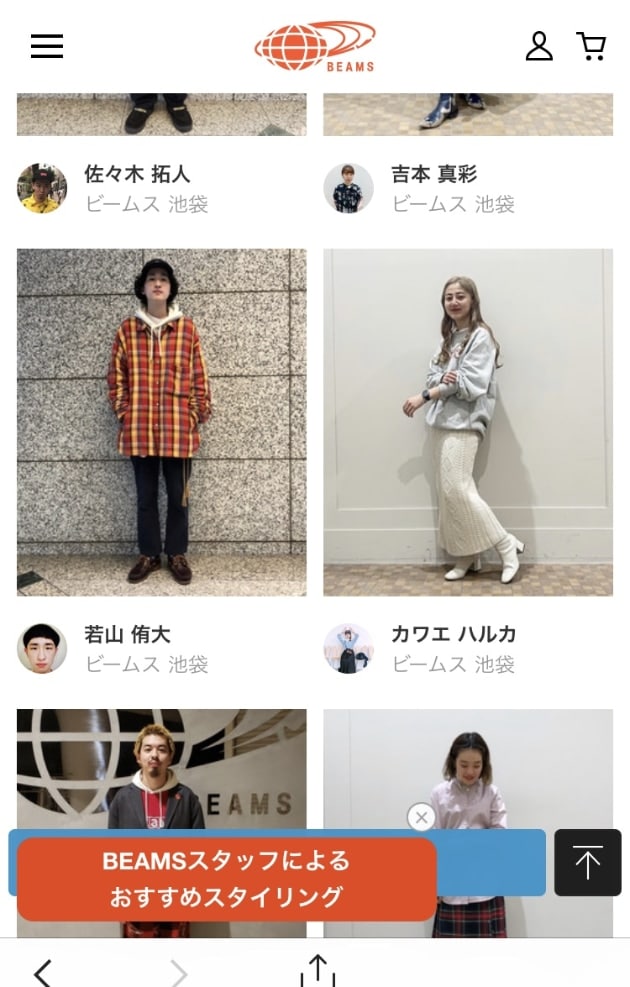This screenshot has height=987, width=630.
Task: Open the shopping cart
Action: click(591, 46)
